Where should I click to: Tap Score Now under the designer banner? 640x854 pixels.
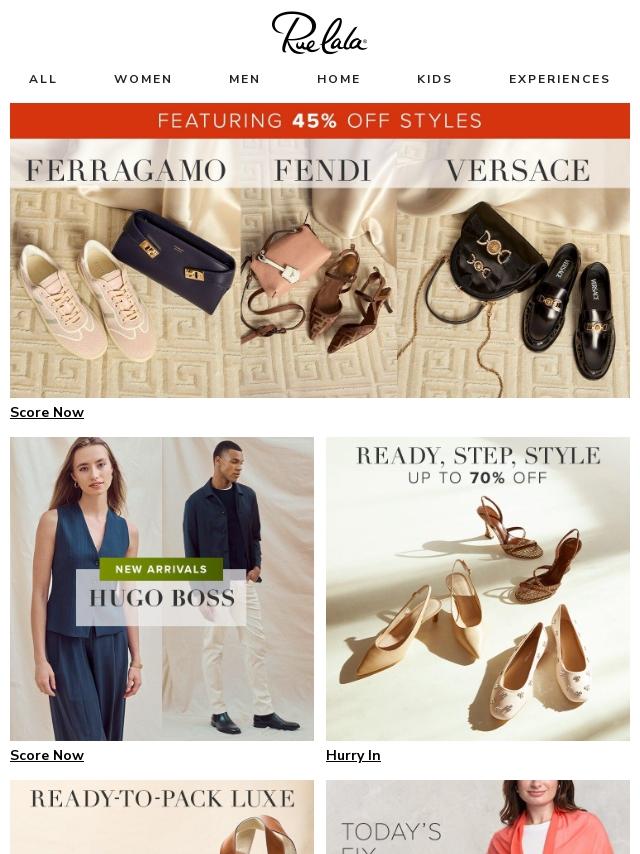[x=47, y=412]
